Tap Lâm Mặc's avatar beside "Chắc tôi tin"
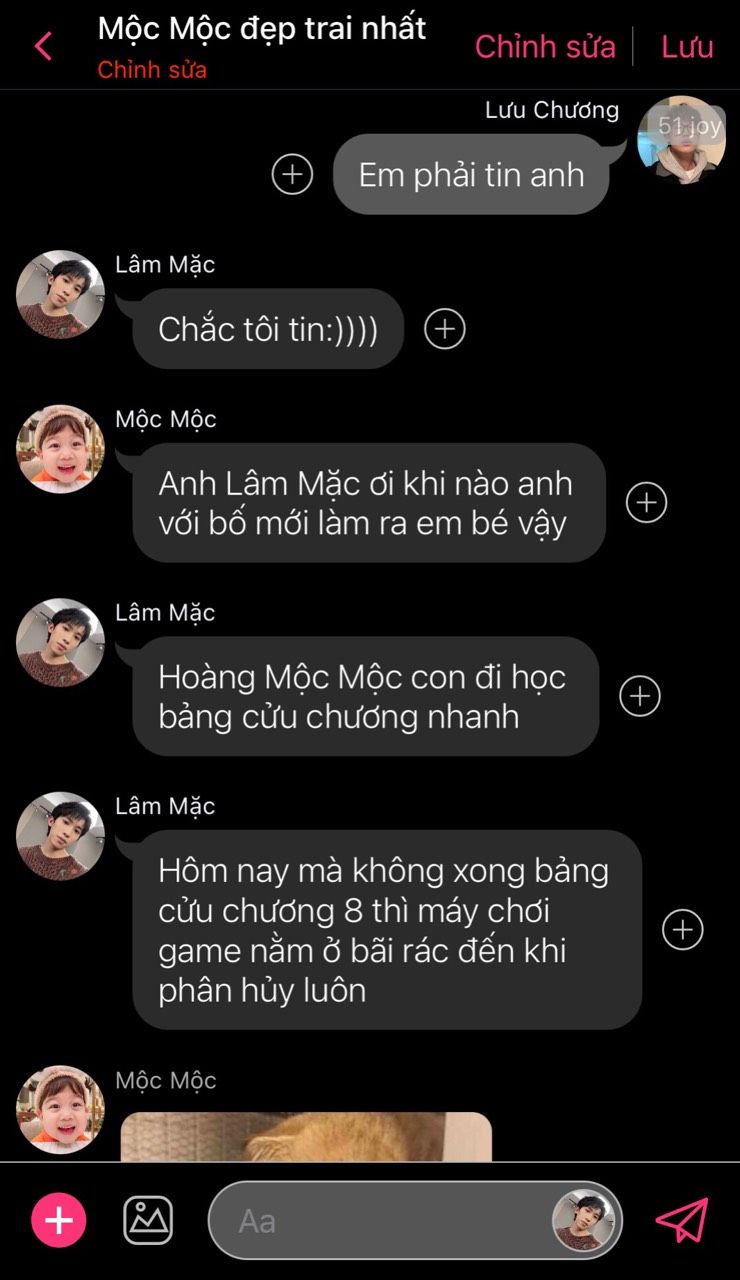The height and width of the screenshot is (1280, 740). 60,295
